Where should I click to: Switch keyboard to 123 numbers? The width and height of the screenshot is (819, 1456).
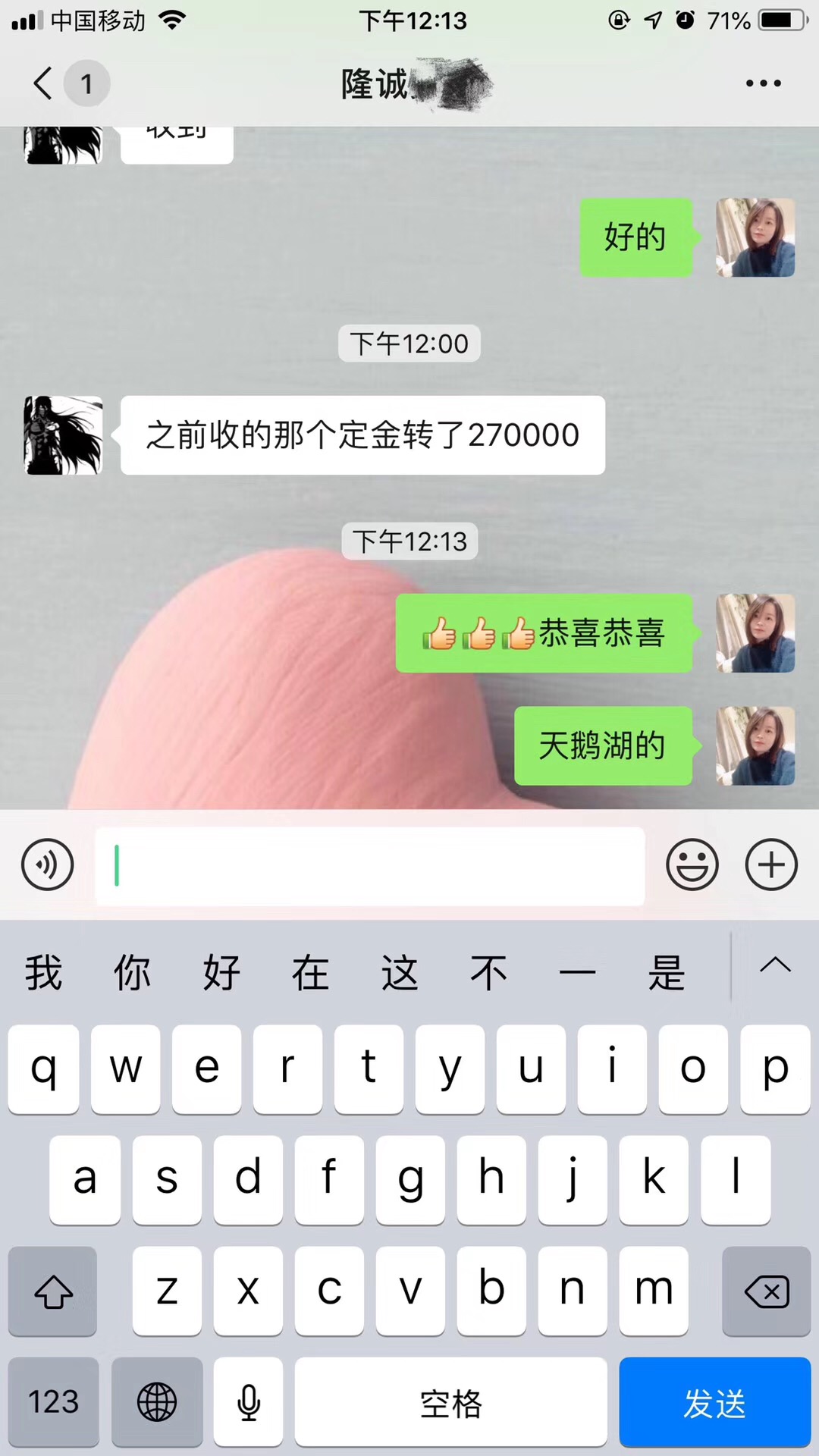click(53, 1401)
